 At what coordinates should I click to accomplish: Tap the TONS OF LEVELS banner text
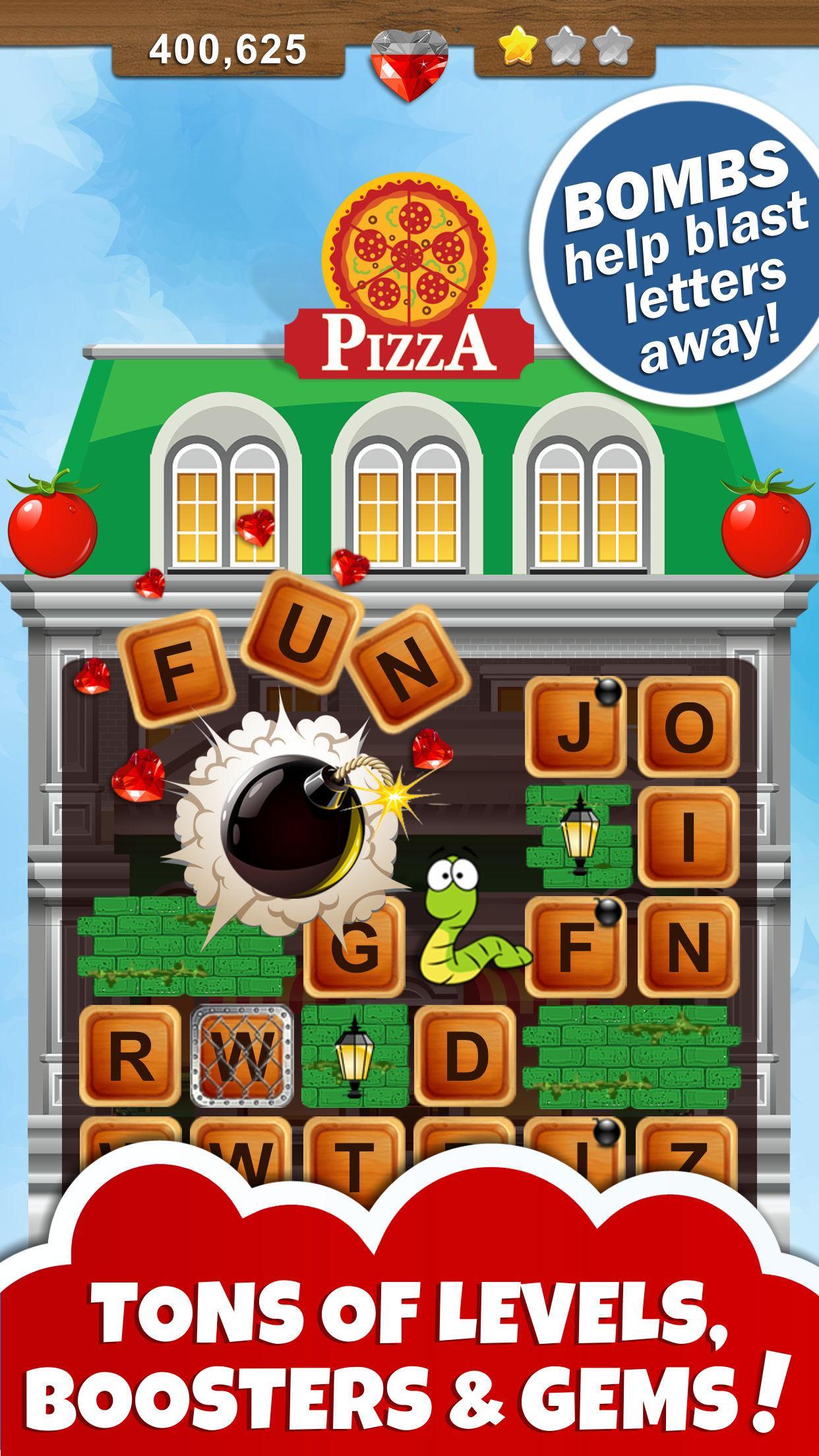(409, 1312)
